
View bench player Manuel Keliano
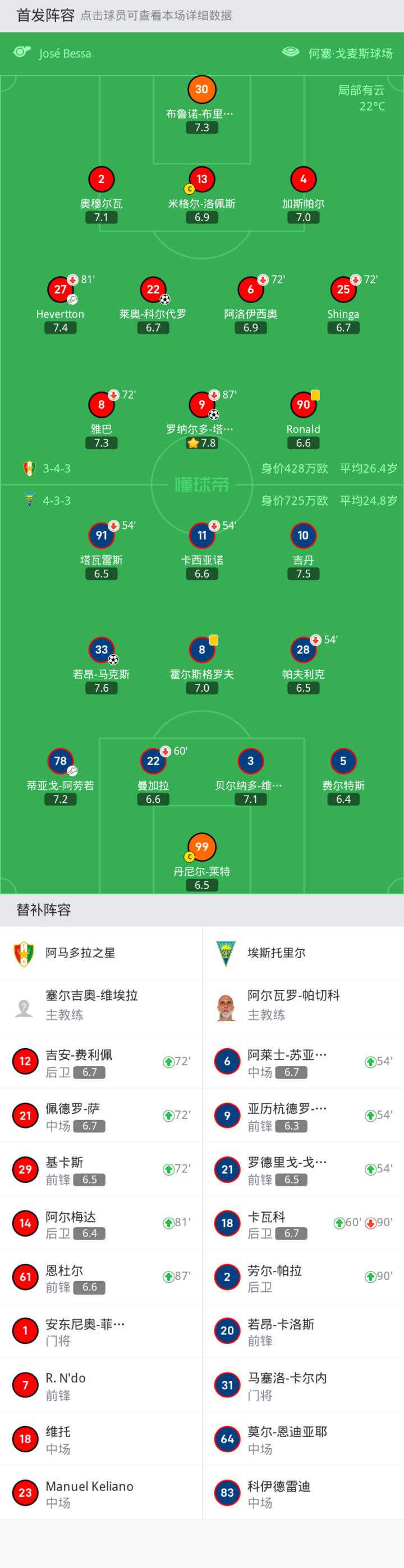click(x=101, y=1492)
